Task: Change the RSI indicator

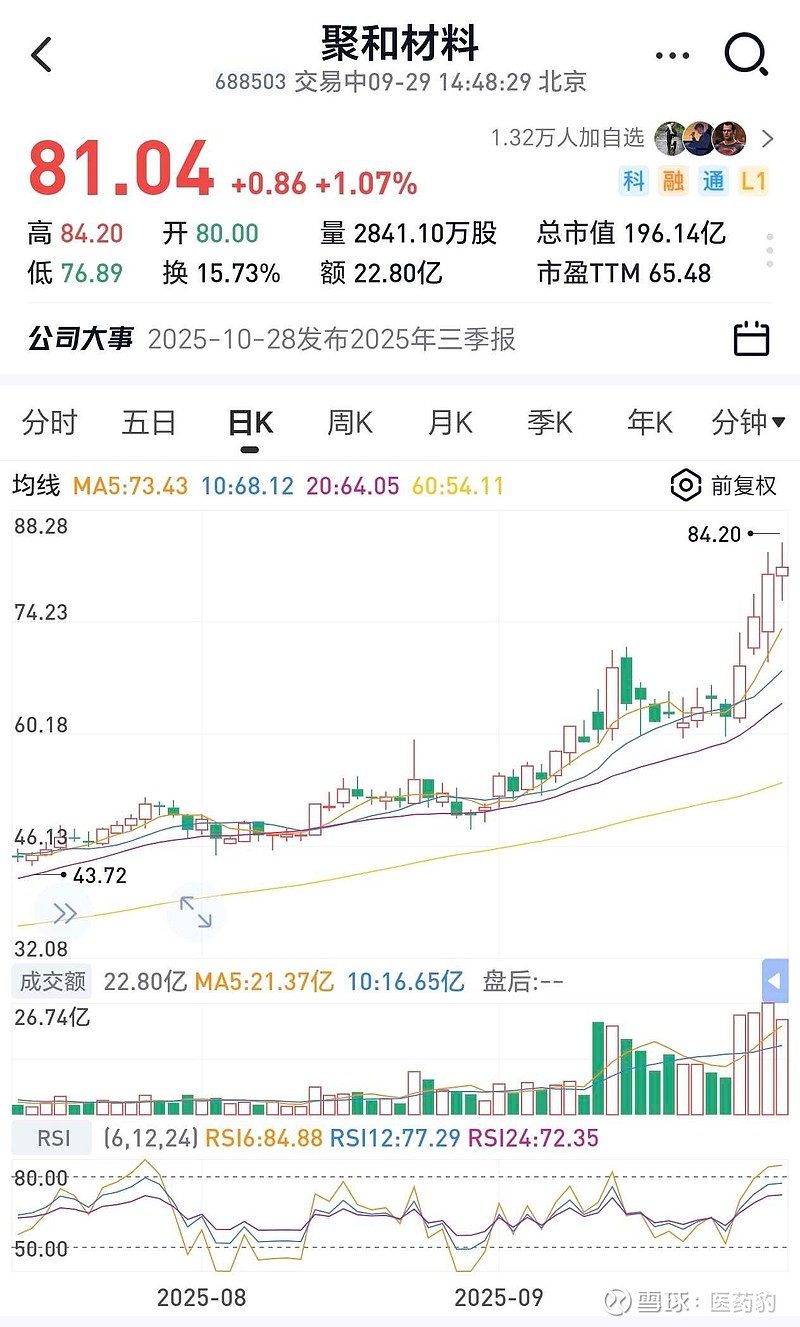Action: tap(54, 1138)
